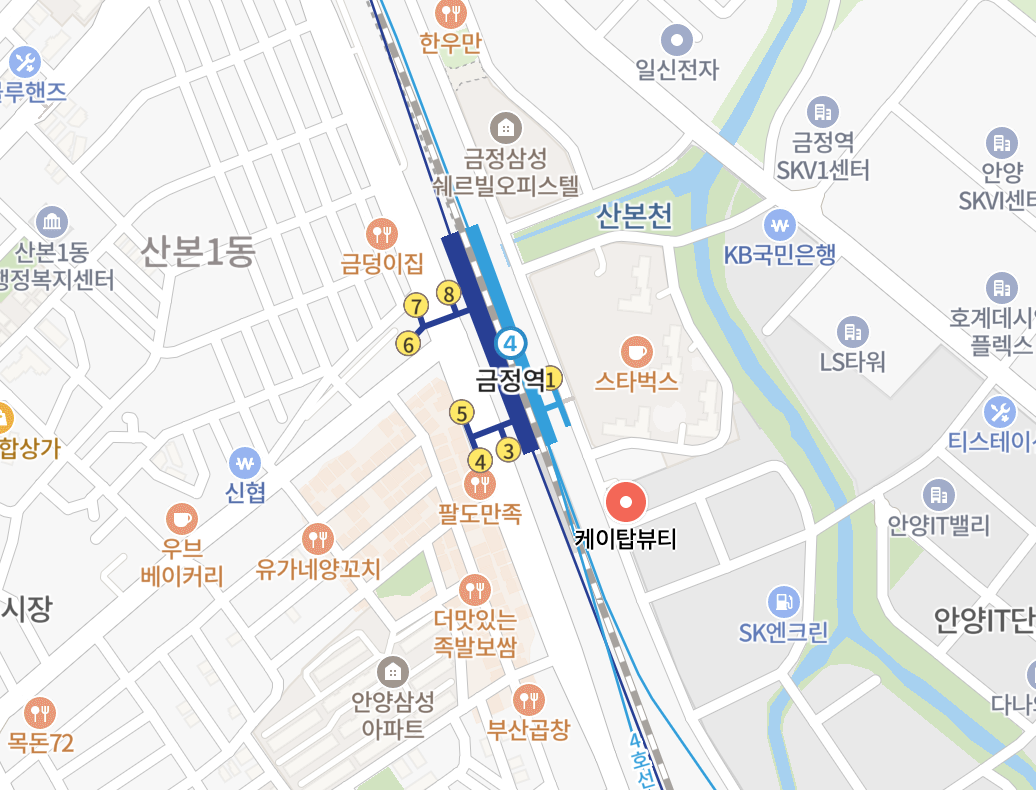Open the 부산곱창 restaurant marker
The image size is (1036, 790).
[528, 699]
